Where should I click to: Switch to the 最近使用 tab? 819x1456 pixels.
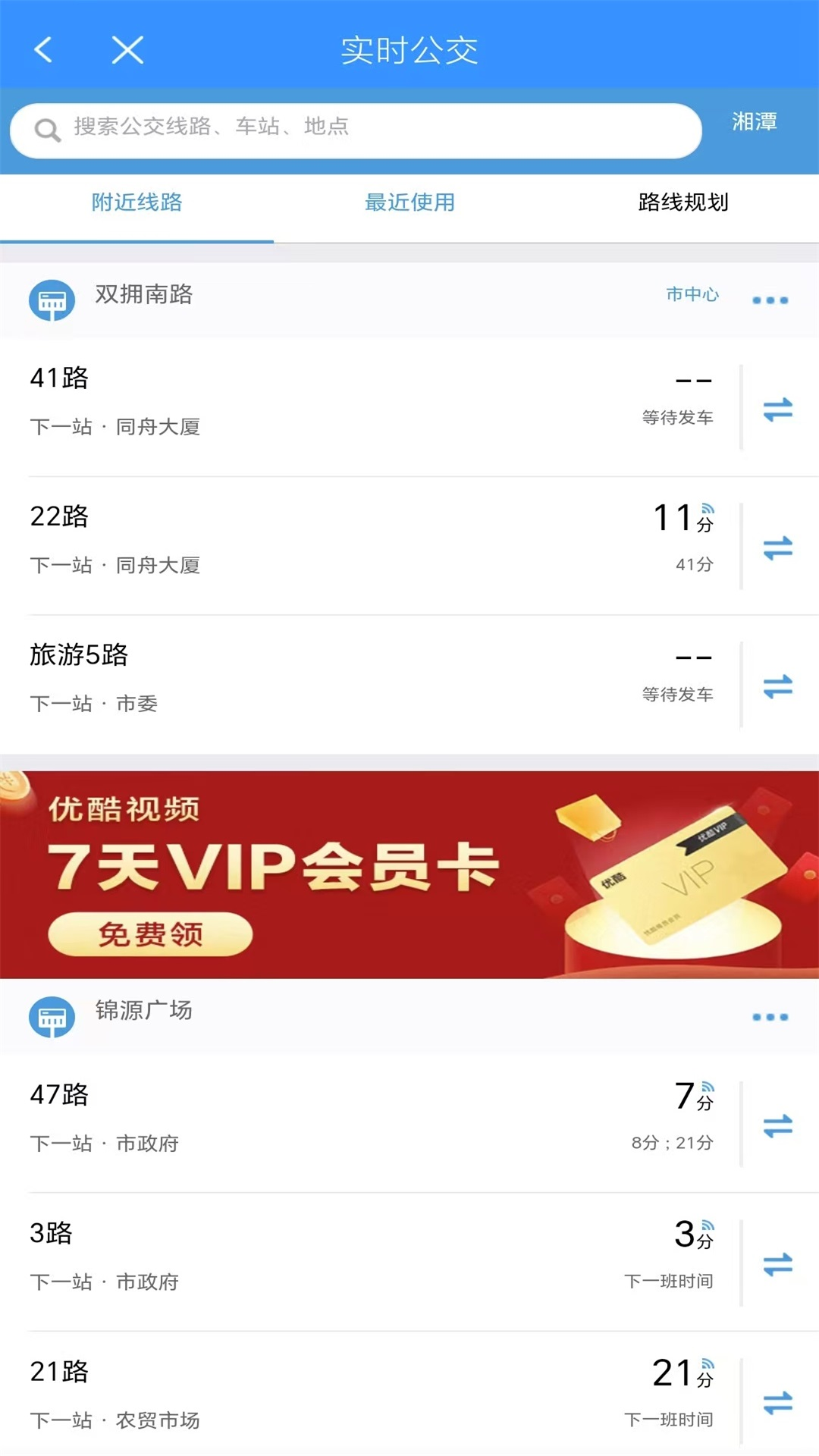coord(408,203)
